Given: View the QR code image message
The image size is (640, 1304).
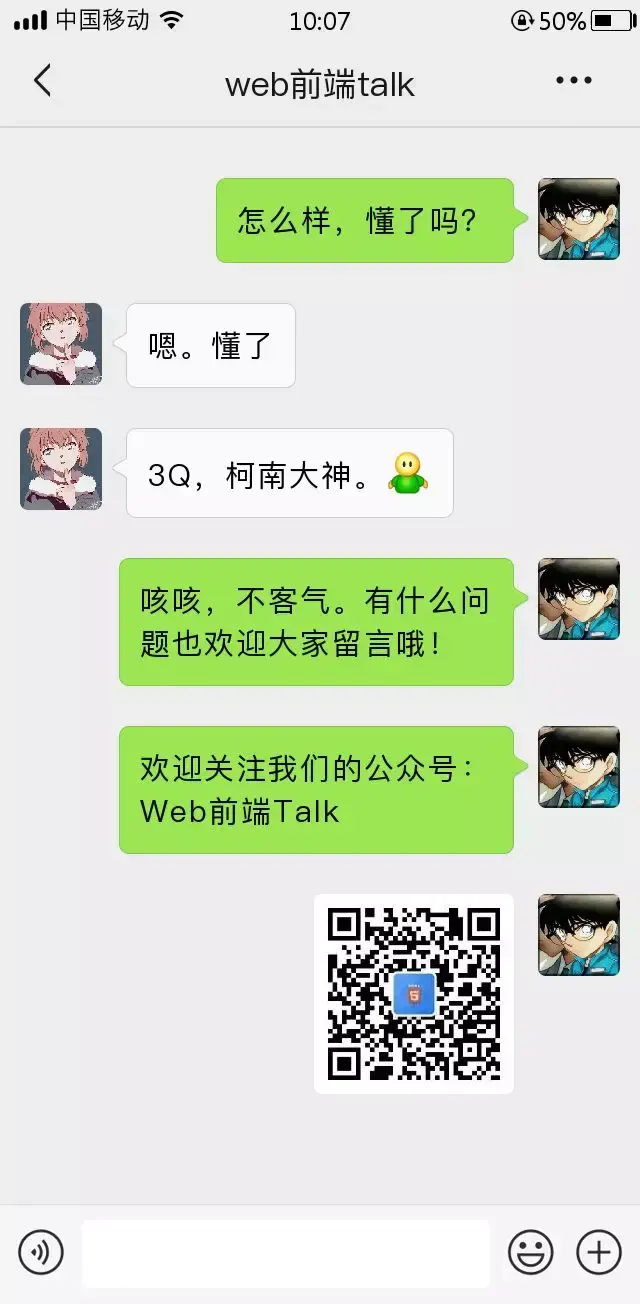Looking at the screenshot, I should (x=414, y=993).
